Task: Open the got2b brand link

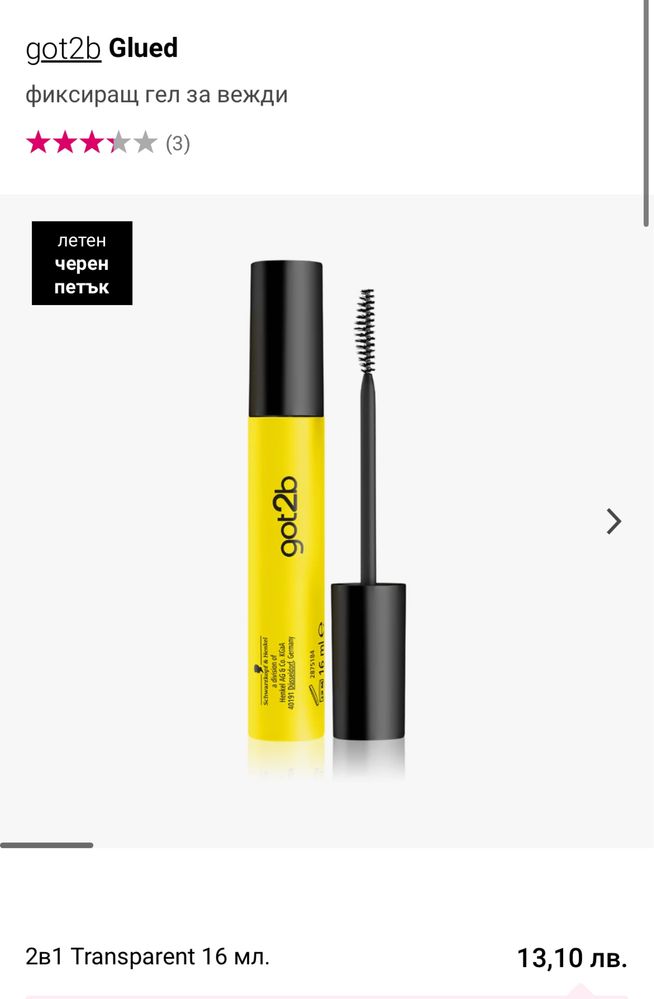Action: coord(63,48)
